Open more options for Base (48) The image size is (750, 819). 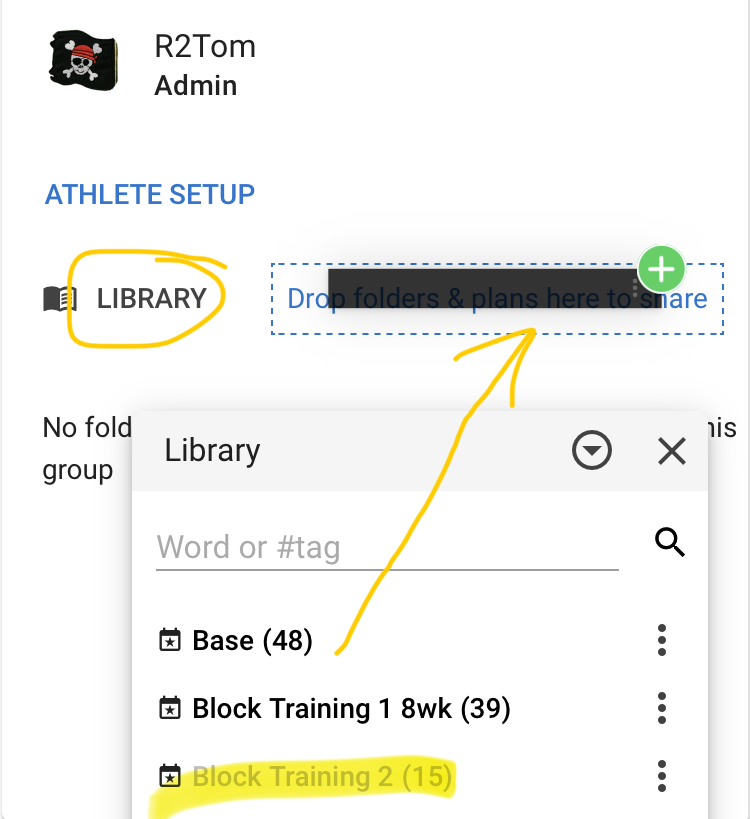pyautogui.click(x=662, y=640)
